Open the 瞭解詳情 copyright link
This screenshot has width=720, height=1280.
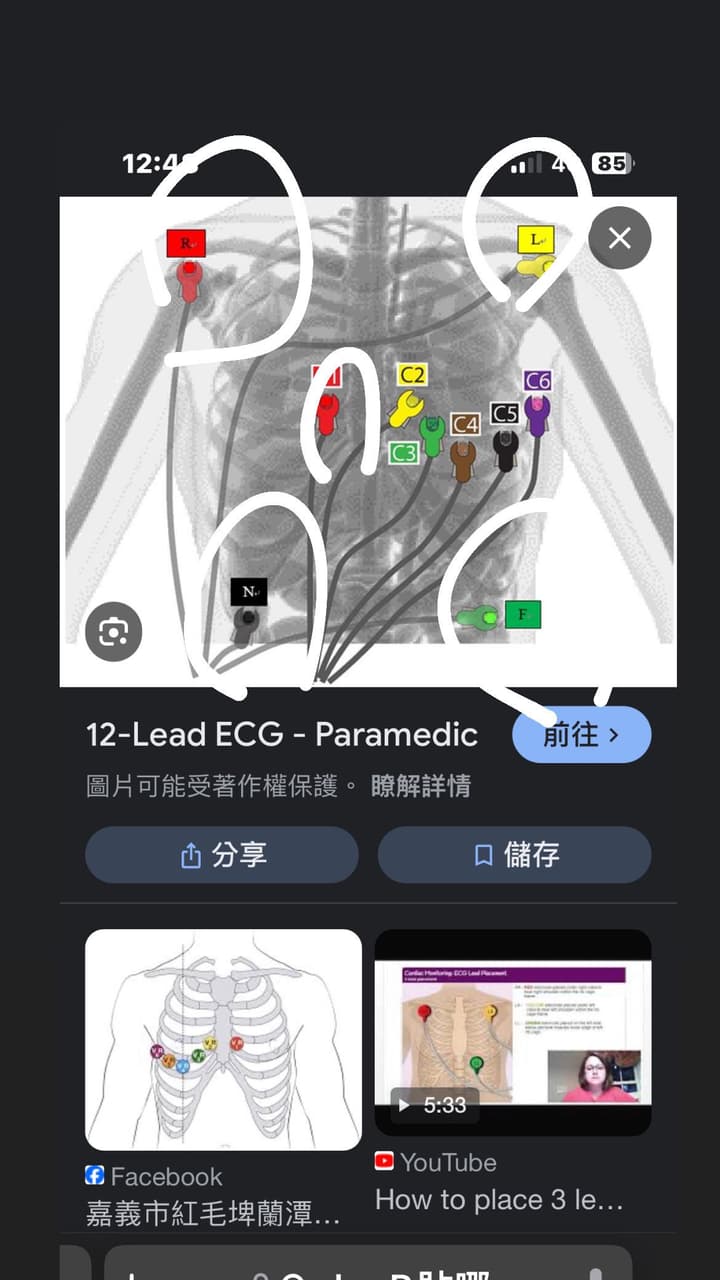click(x=420, y=786)
